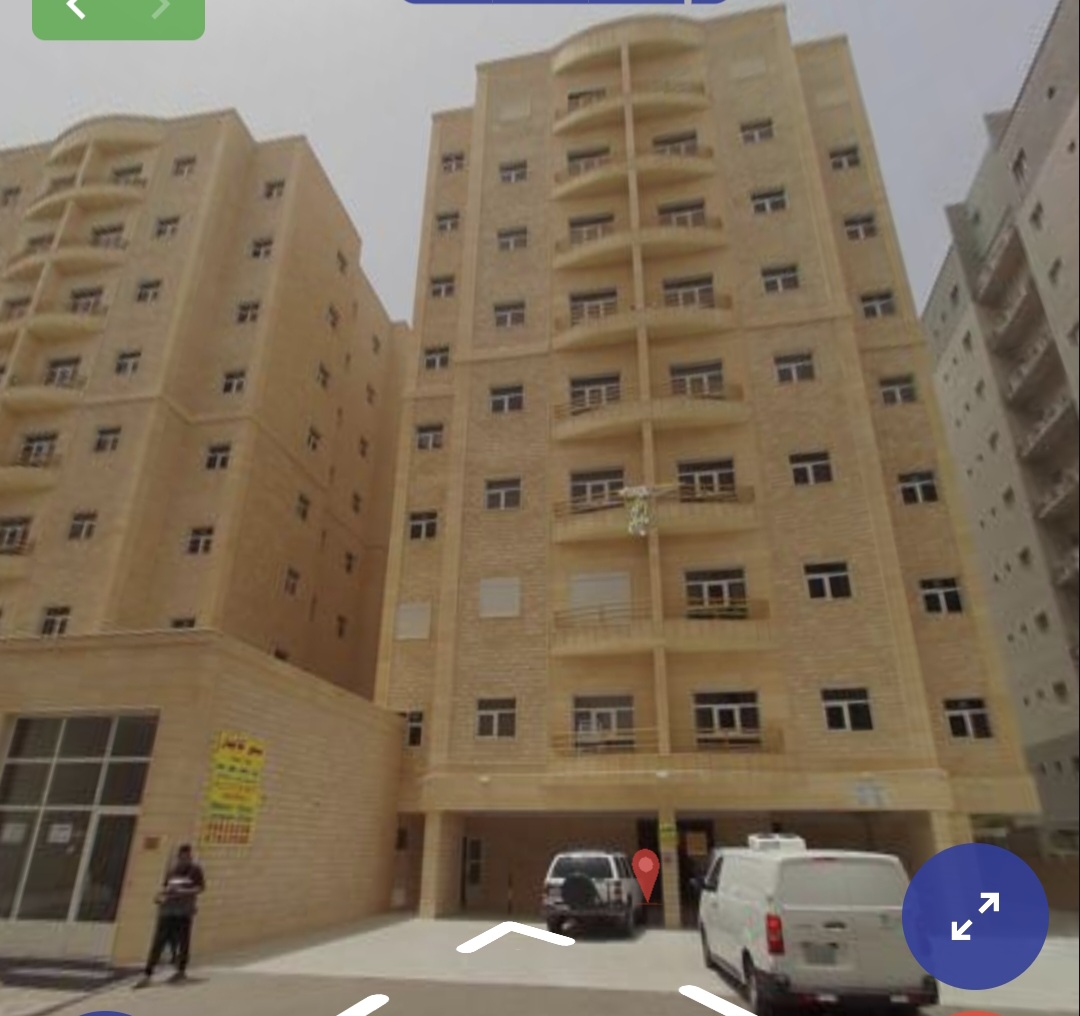Go back using the left chevron
1080x1016 pixels.
tap(76, 9)
